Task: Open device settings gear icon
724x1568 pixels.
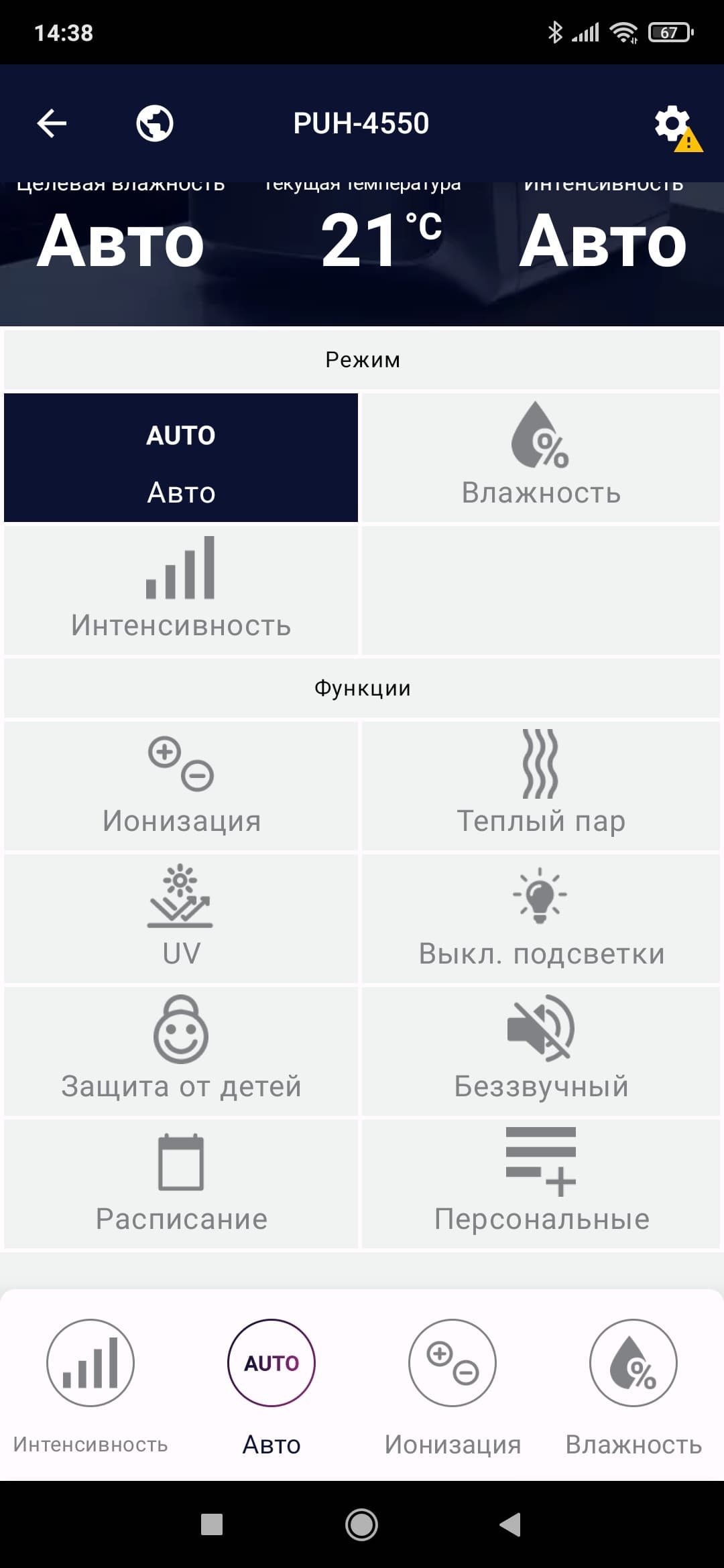Action: pyautogui.click(x=672, y=124)
